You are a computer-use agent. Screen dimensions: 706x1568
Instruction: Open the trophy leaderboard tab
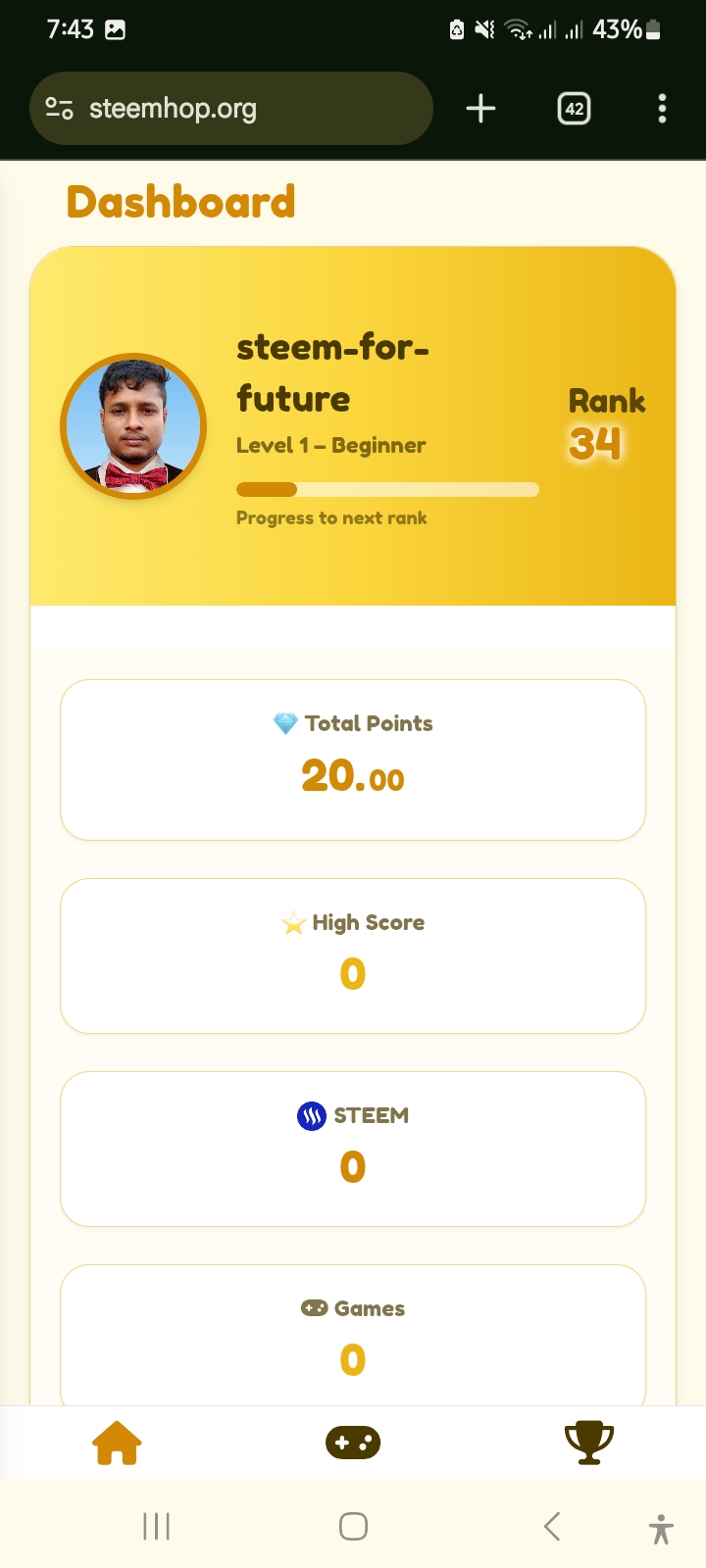[589, 1443]
